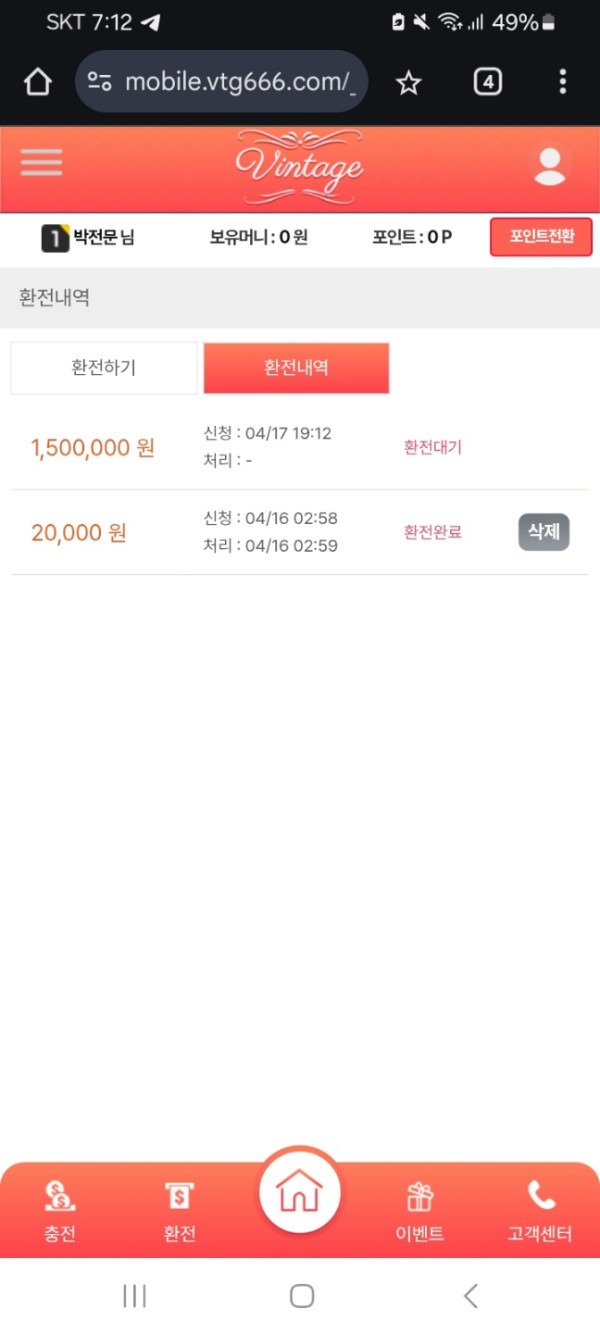600x1333 pixels.
Task: Tap the browser address bar
Action: [x=222, y=82]
